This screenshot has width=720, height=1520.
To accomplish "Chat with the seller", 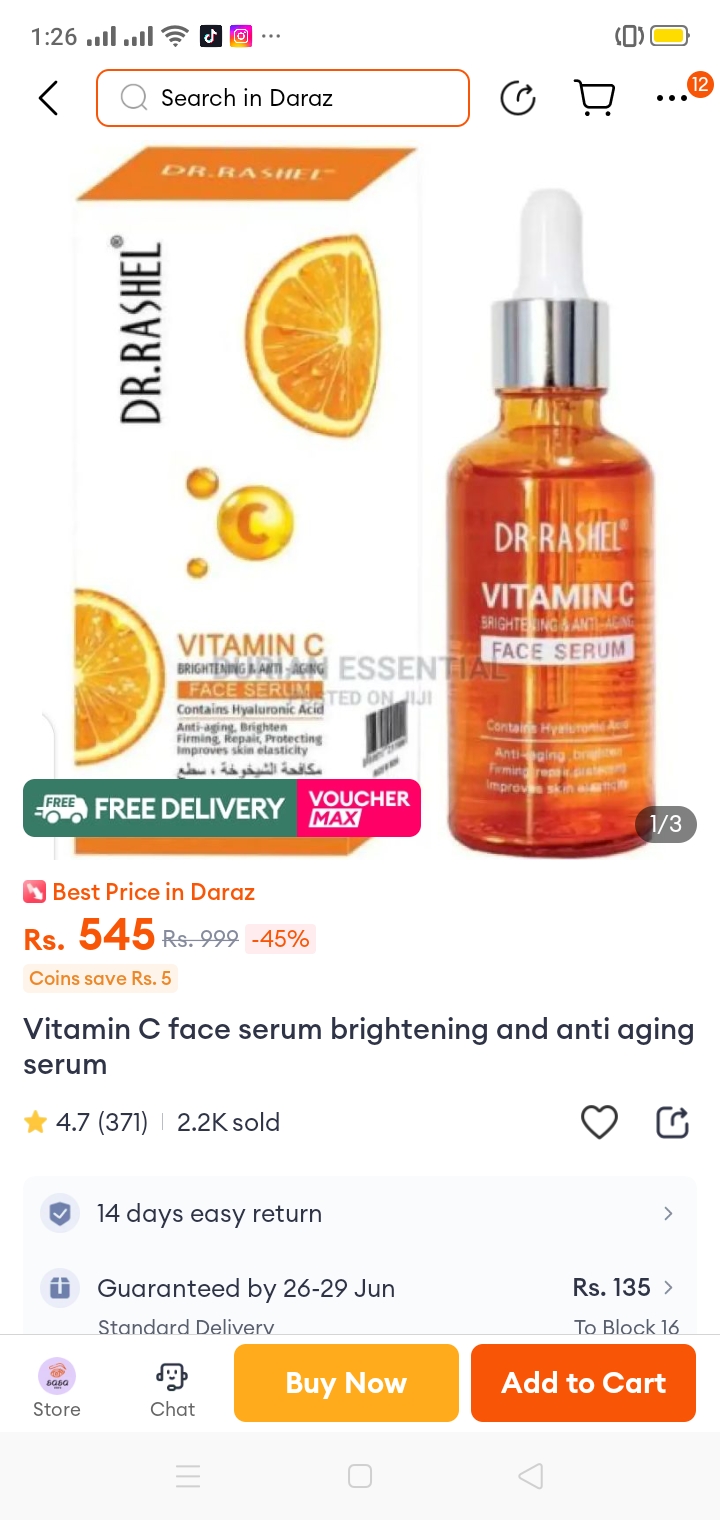I will coord(172,1388).
